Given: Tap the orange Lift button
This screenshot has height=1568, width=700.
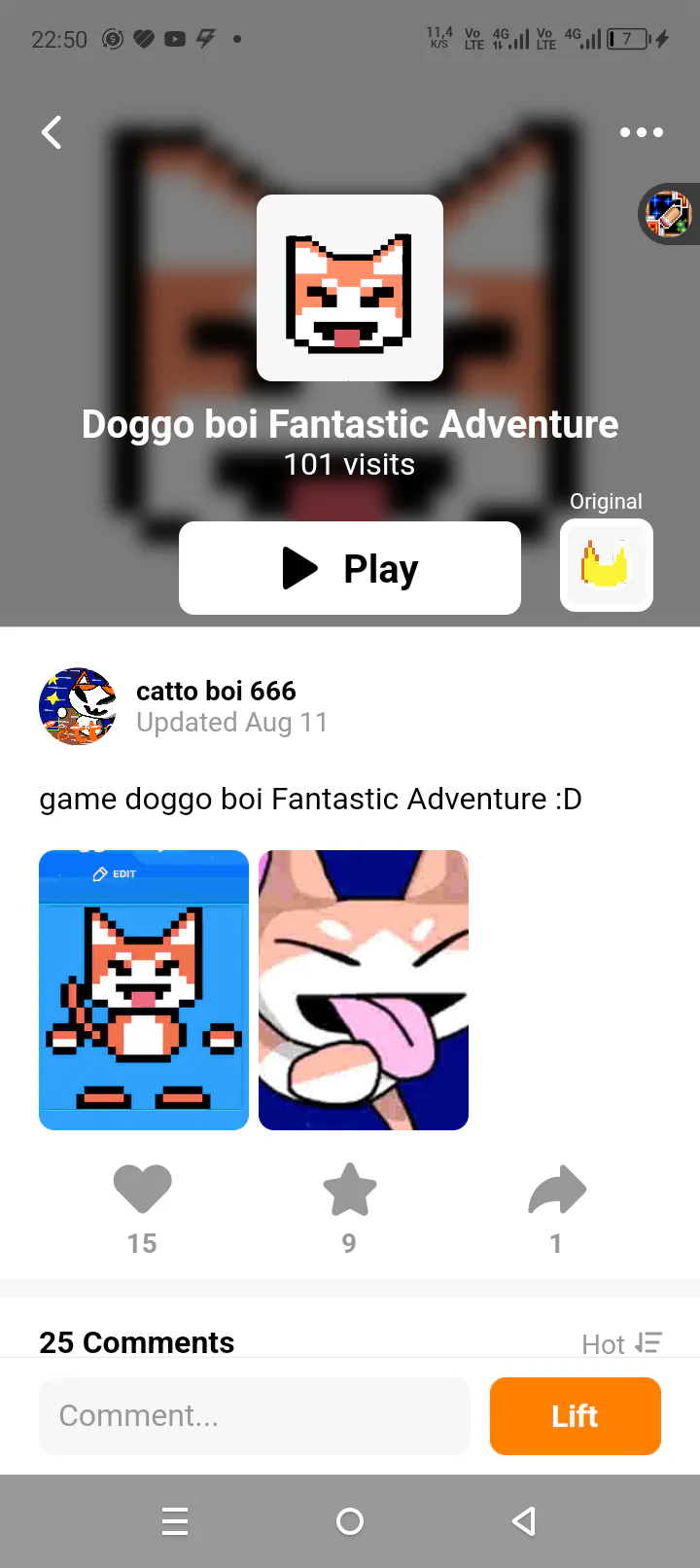Looking at the screenshot, I should click(576, 1416).
